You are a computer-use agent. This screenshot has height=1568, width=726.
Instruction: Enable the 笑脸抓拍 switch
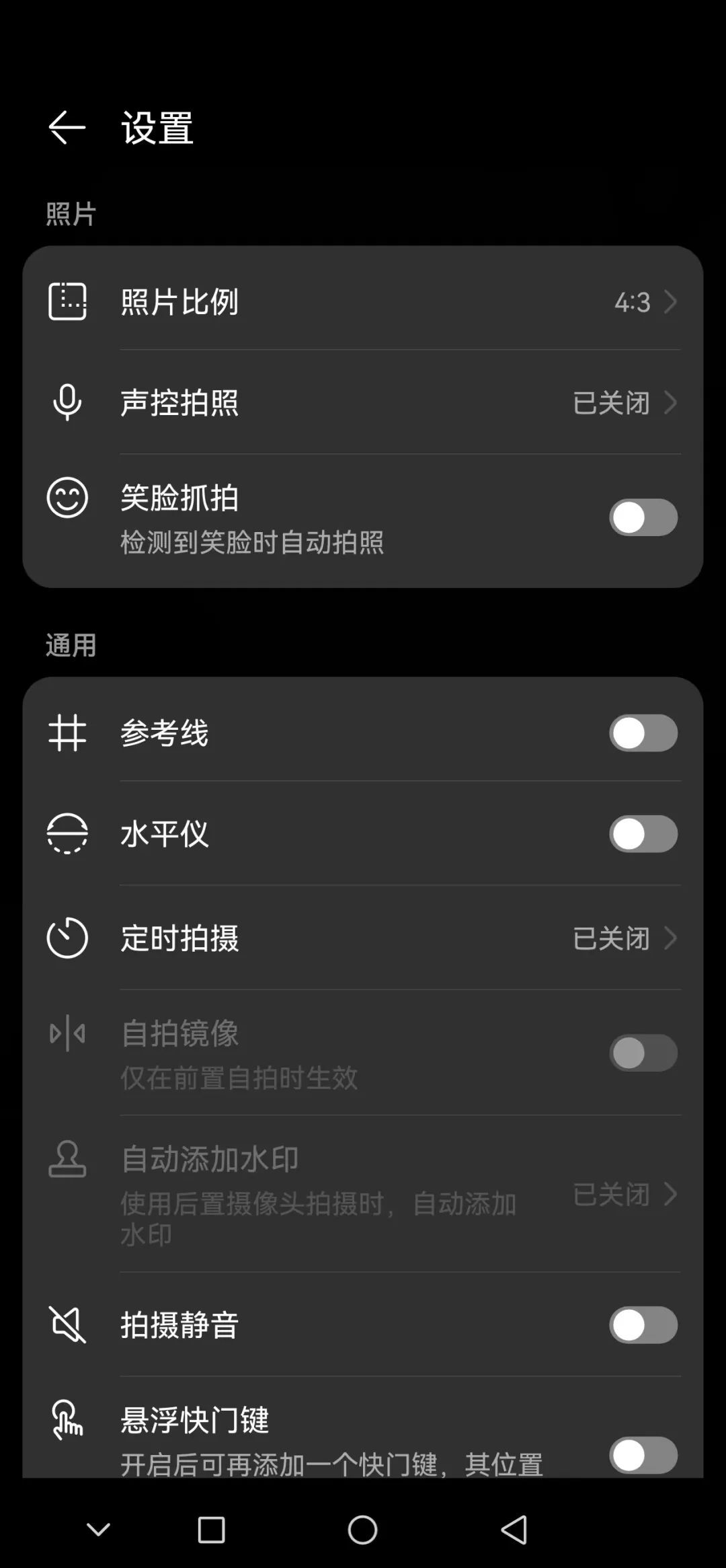pyautogui.click(x=643, y=517)
